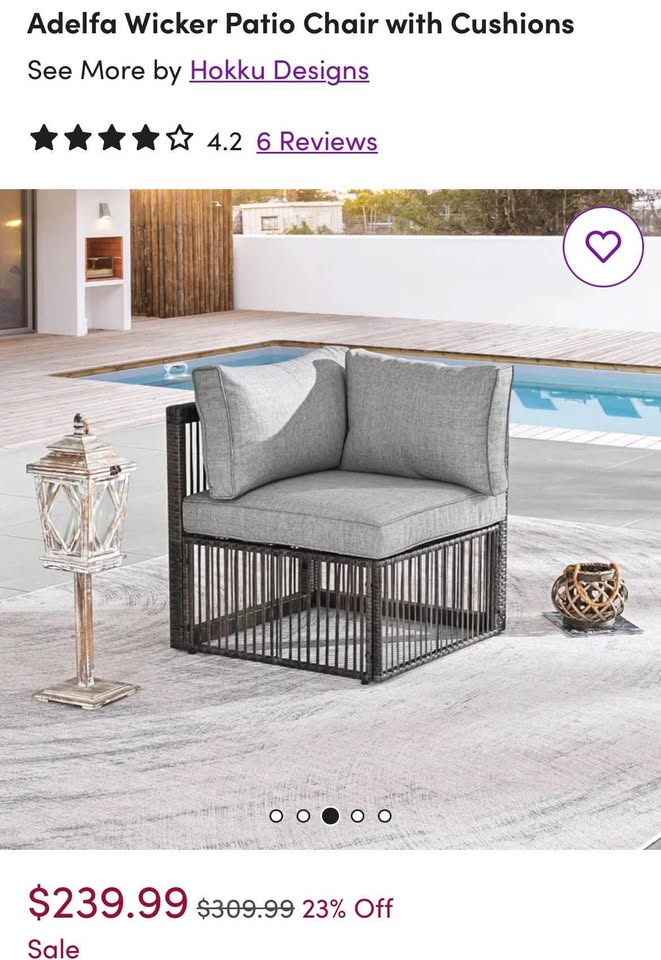The width and height of the screenshot is (661, 960).
Task: Jump to the fifth image dot
Action: tap(384, 816)
